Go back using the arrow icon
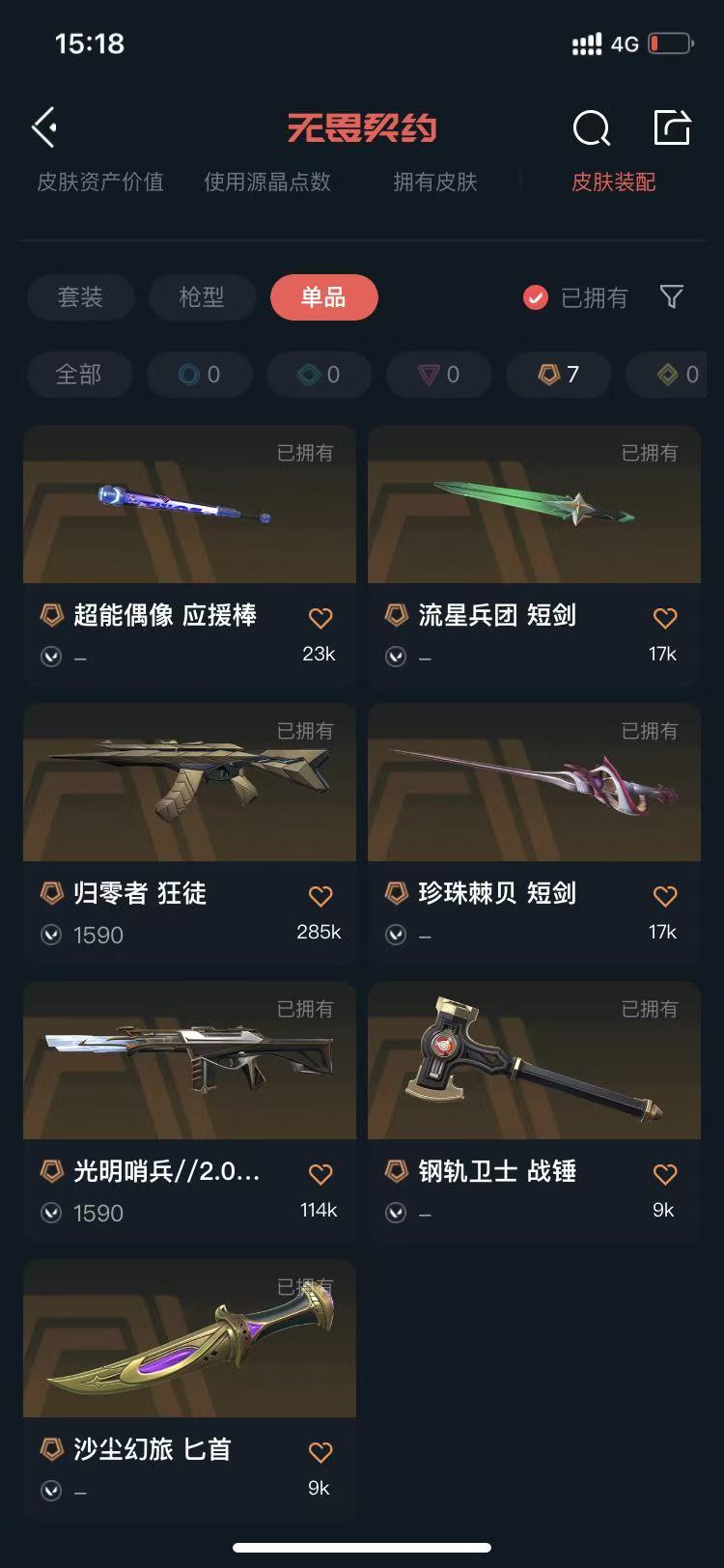 [x=44, y=127]
